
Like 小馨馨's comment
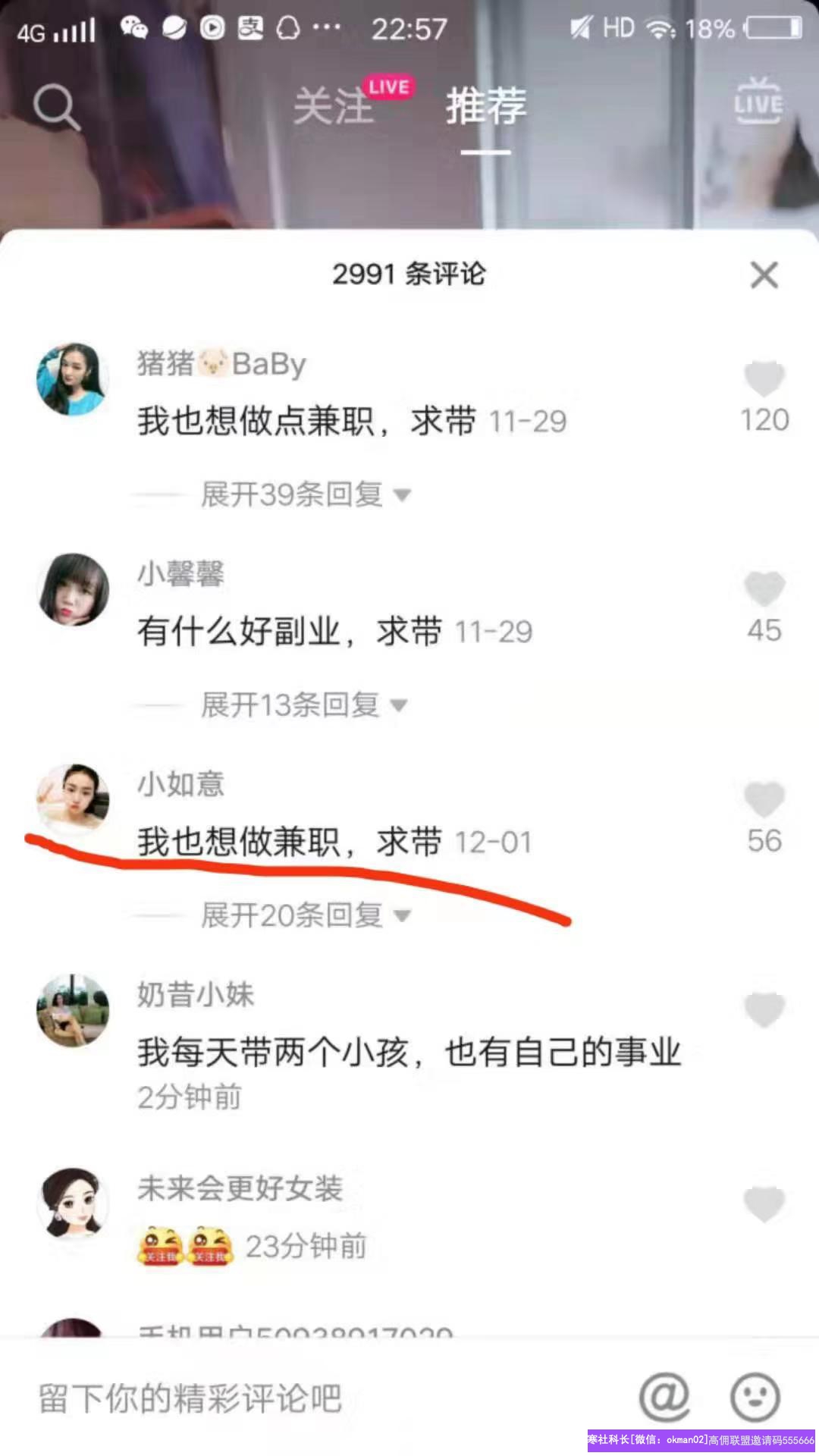point(764,589)
